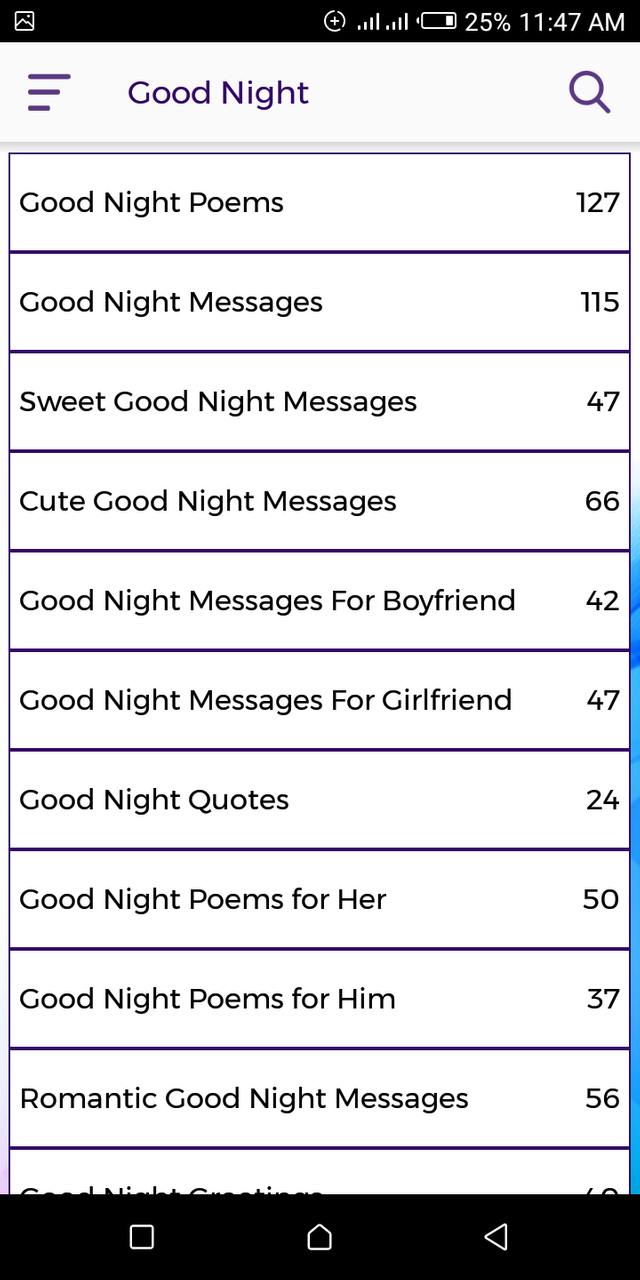Image resolution: width=640 pixels, height=1280 pixels.
Task: Select Good Night Poems for Him
Action: pos(320,999)
